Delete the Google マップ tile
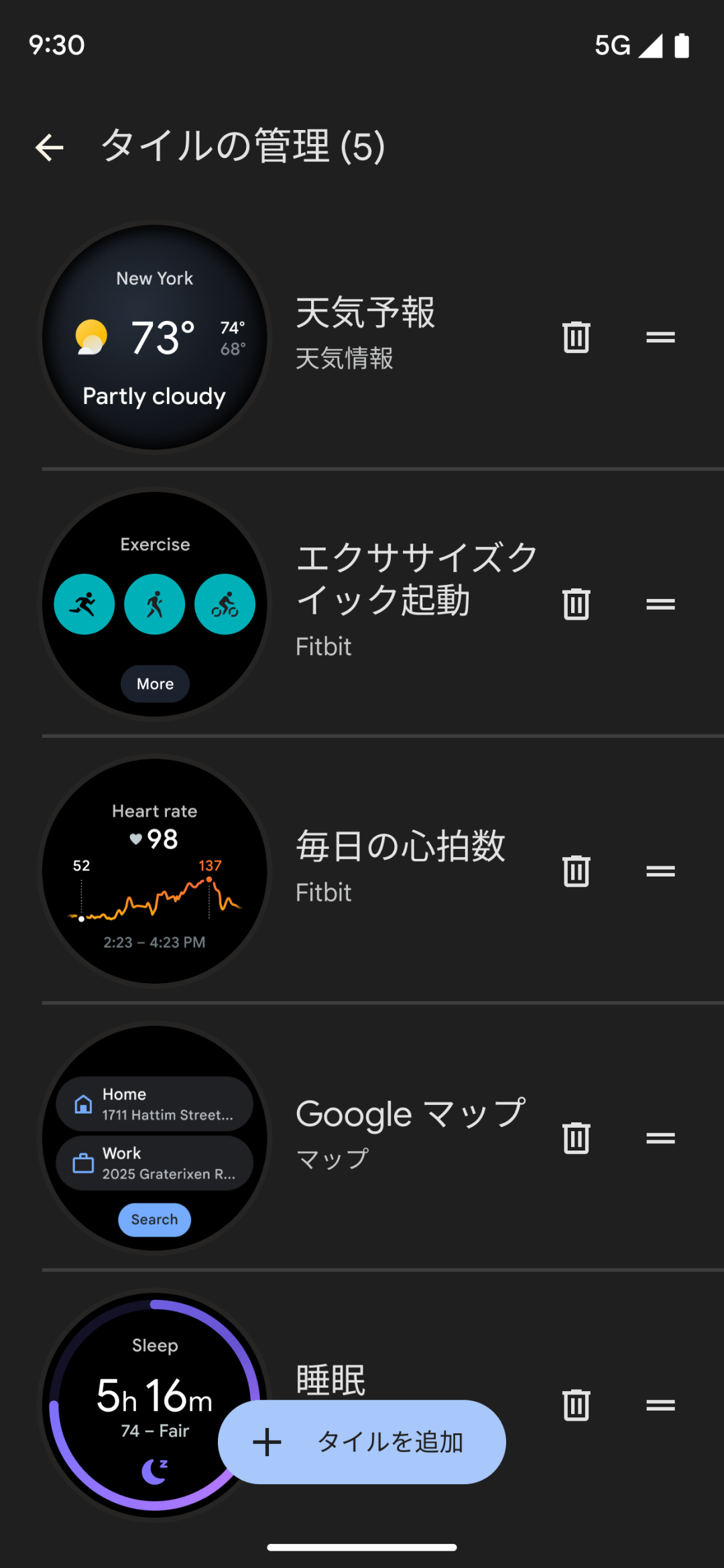The image size is (724, 1568). 576,1138
